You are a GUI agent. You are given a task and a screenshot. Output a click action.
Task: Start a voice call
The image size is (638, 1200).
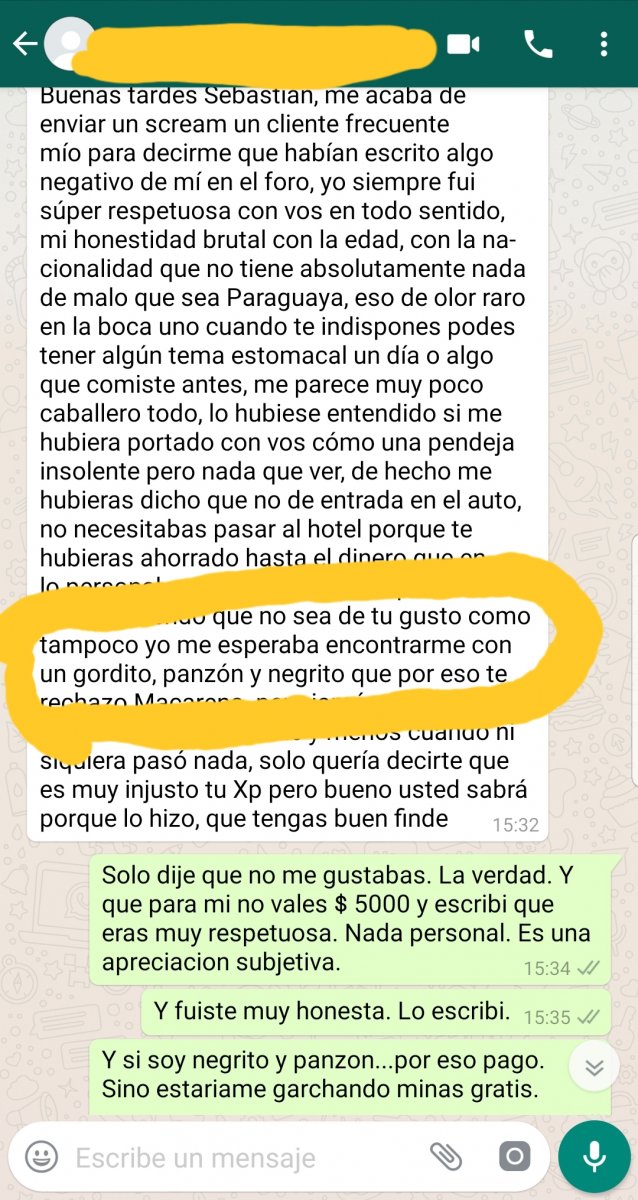tap(538, 44)
